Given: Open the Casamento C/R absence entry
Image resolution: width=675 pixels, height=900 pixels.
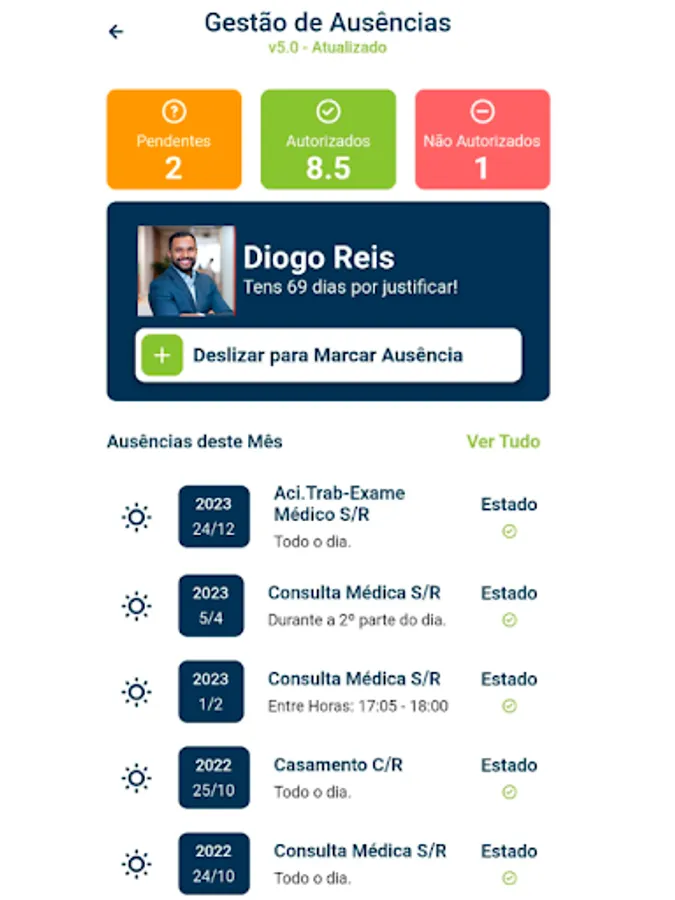Looking at the screenshot, I should point(328,778).
